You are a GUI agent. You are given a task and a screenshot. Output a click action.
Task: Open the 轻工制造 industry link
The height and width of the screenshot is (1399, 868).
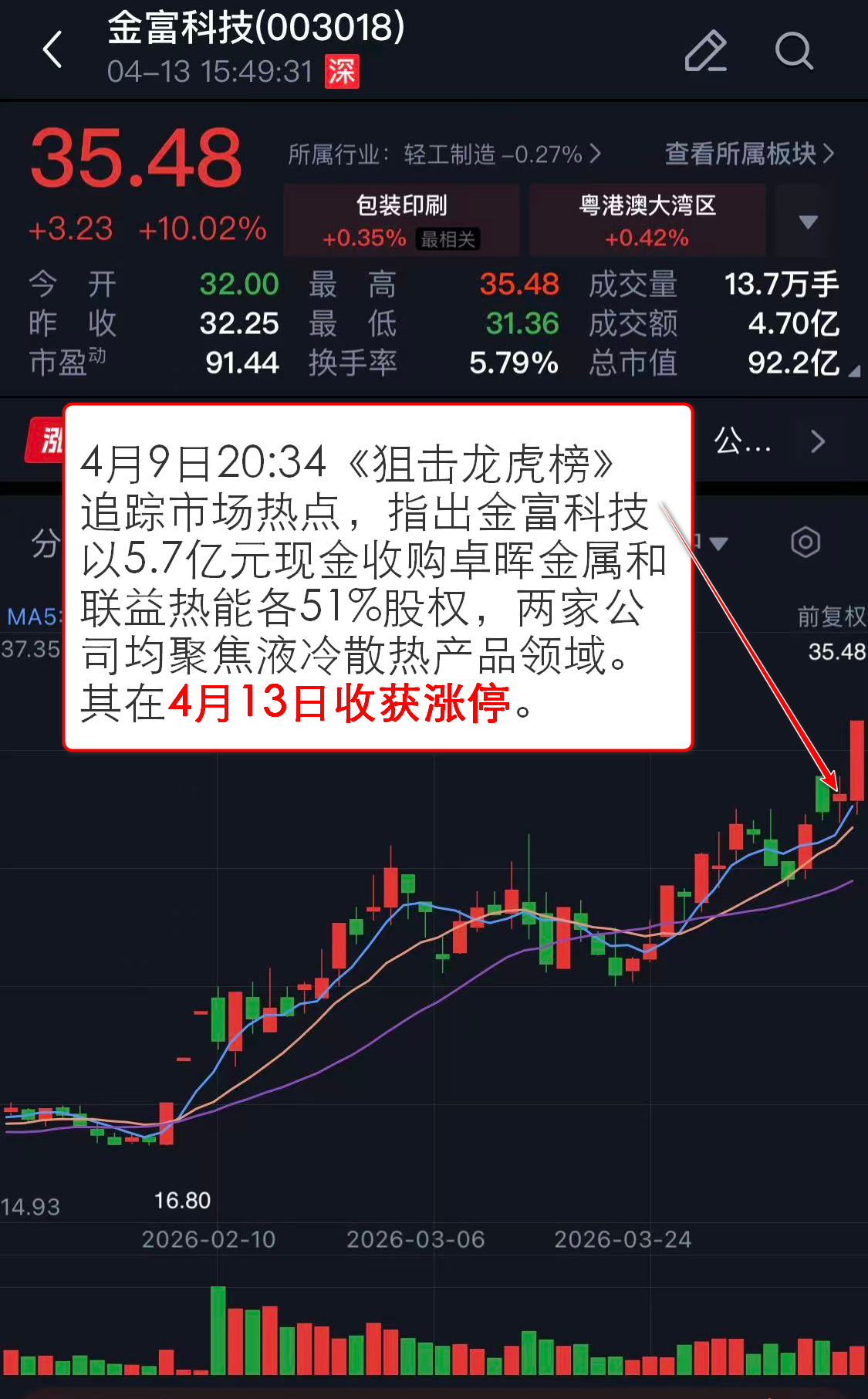point(444,154)
